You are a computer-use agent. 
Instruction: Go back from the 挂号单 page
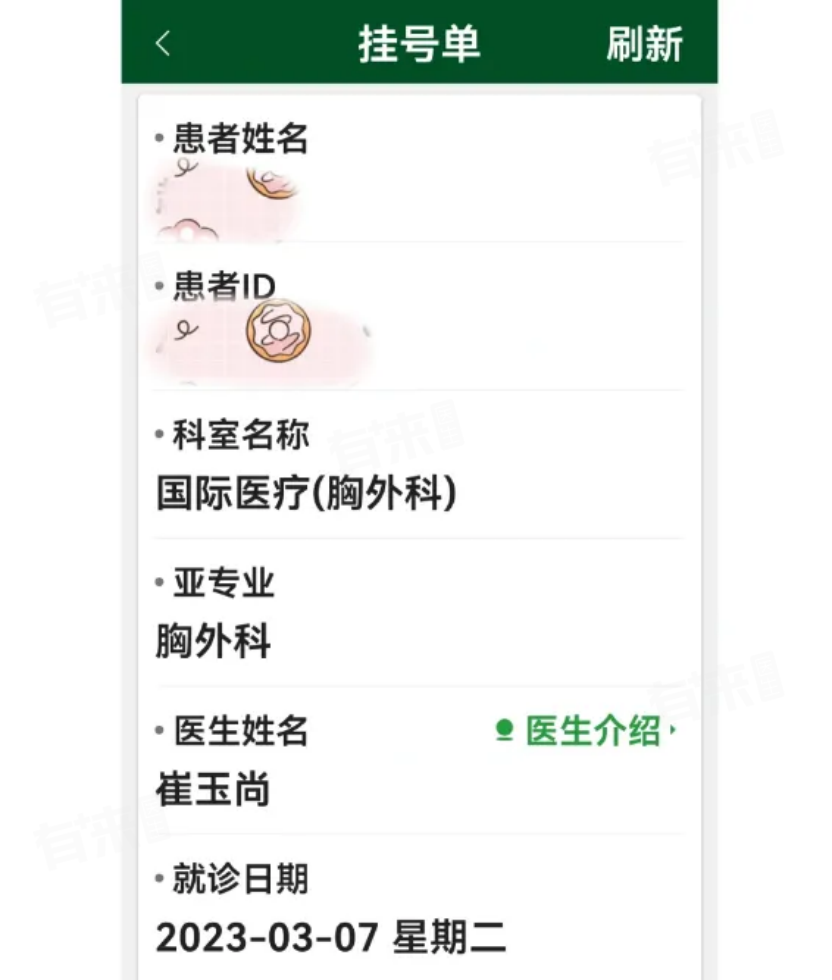coord(163,44)
